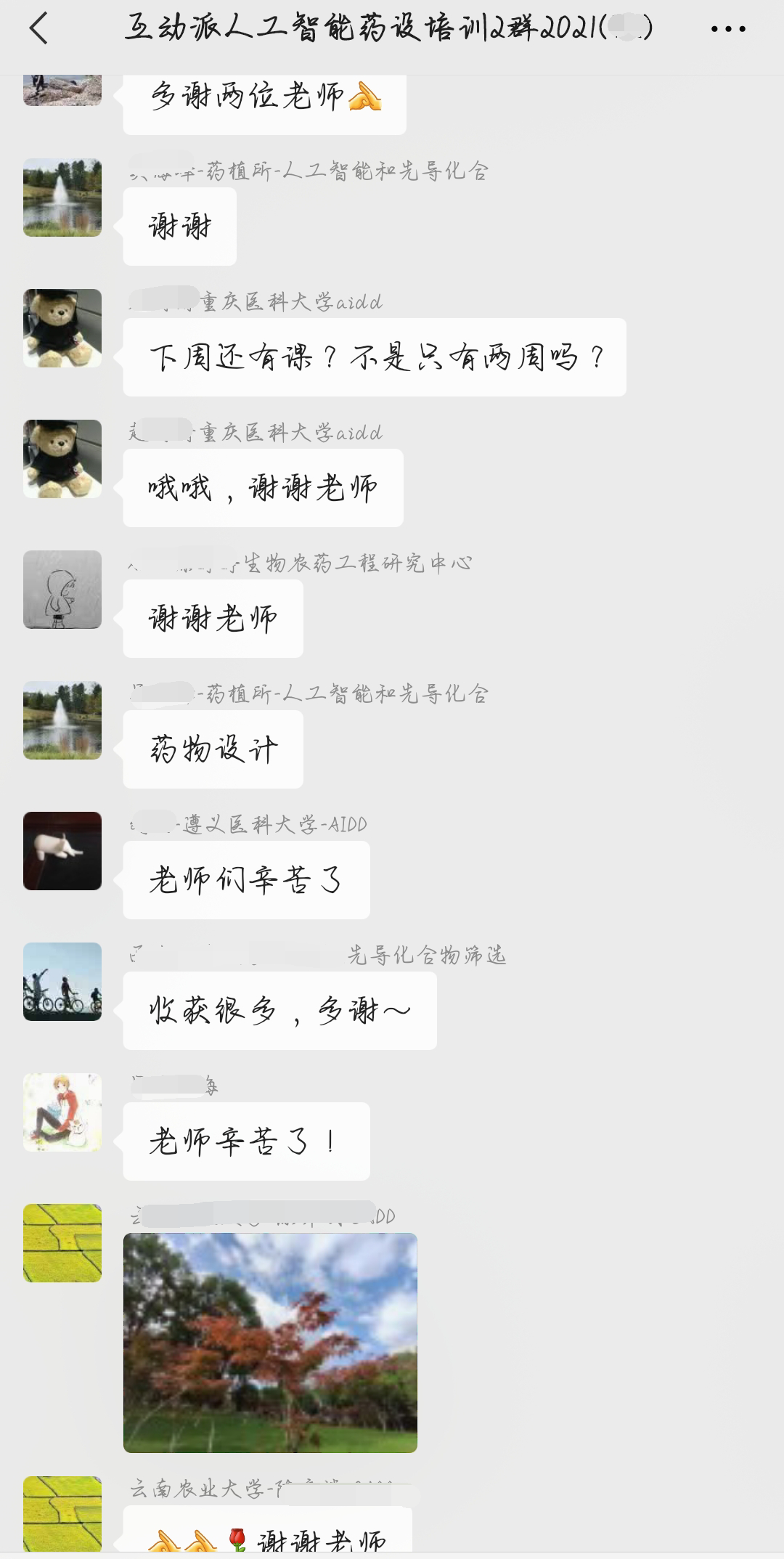Screen dimensions: 784x1559
Task: Tap the sketch avatar beside "谢谢老师"
Action: (62, 590)
